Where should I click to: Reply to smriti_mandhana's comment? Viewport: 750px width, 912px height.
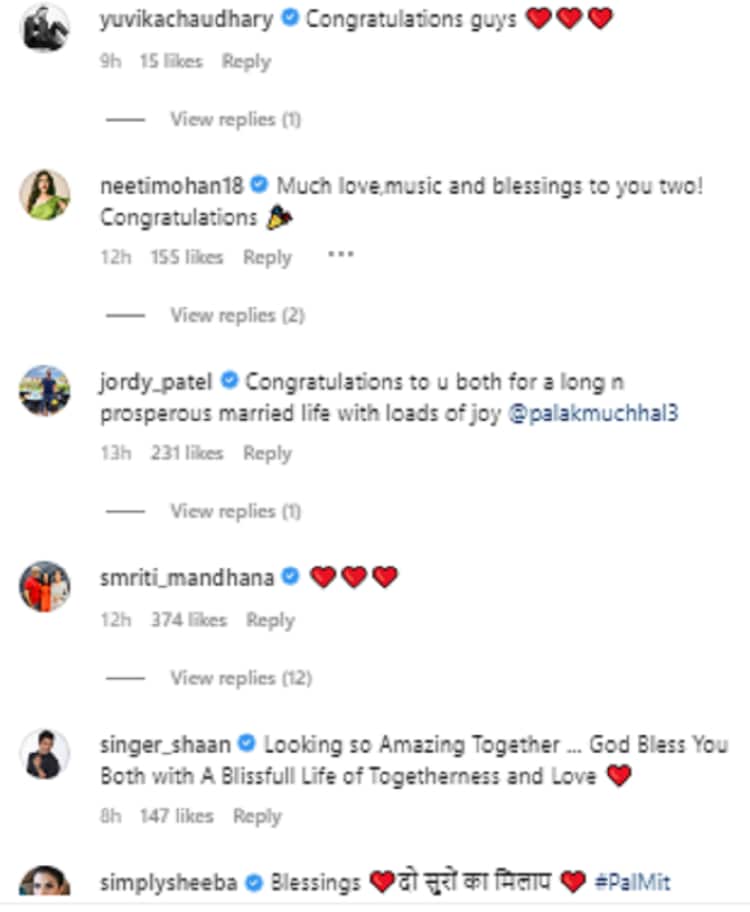270,620
